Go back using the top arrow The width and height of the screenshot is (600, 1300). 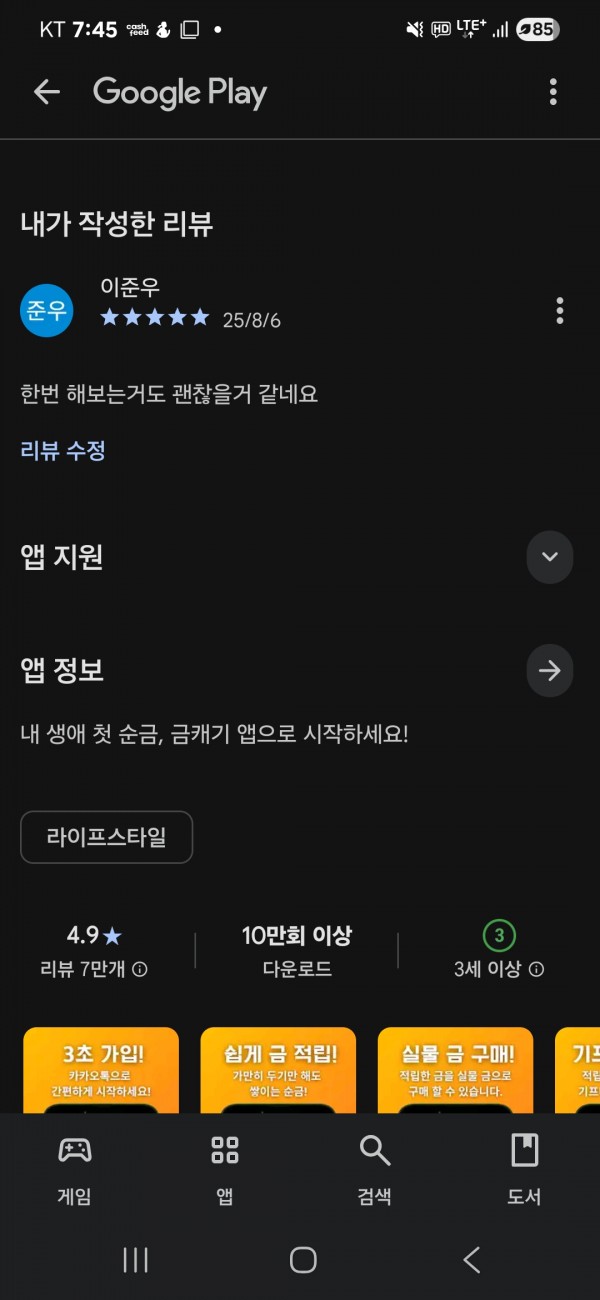pos(47,92)
